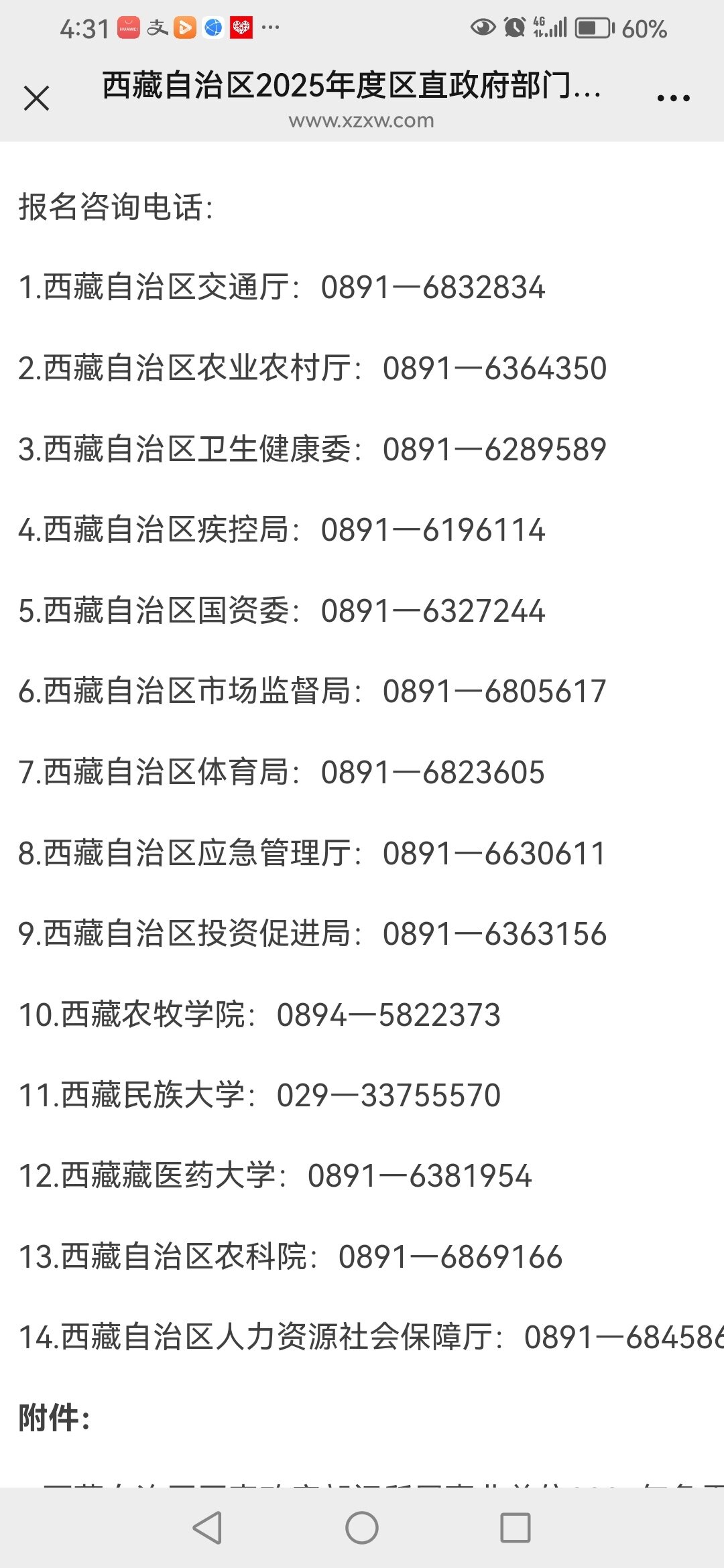Open the three-dot overflow menu

673,98
